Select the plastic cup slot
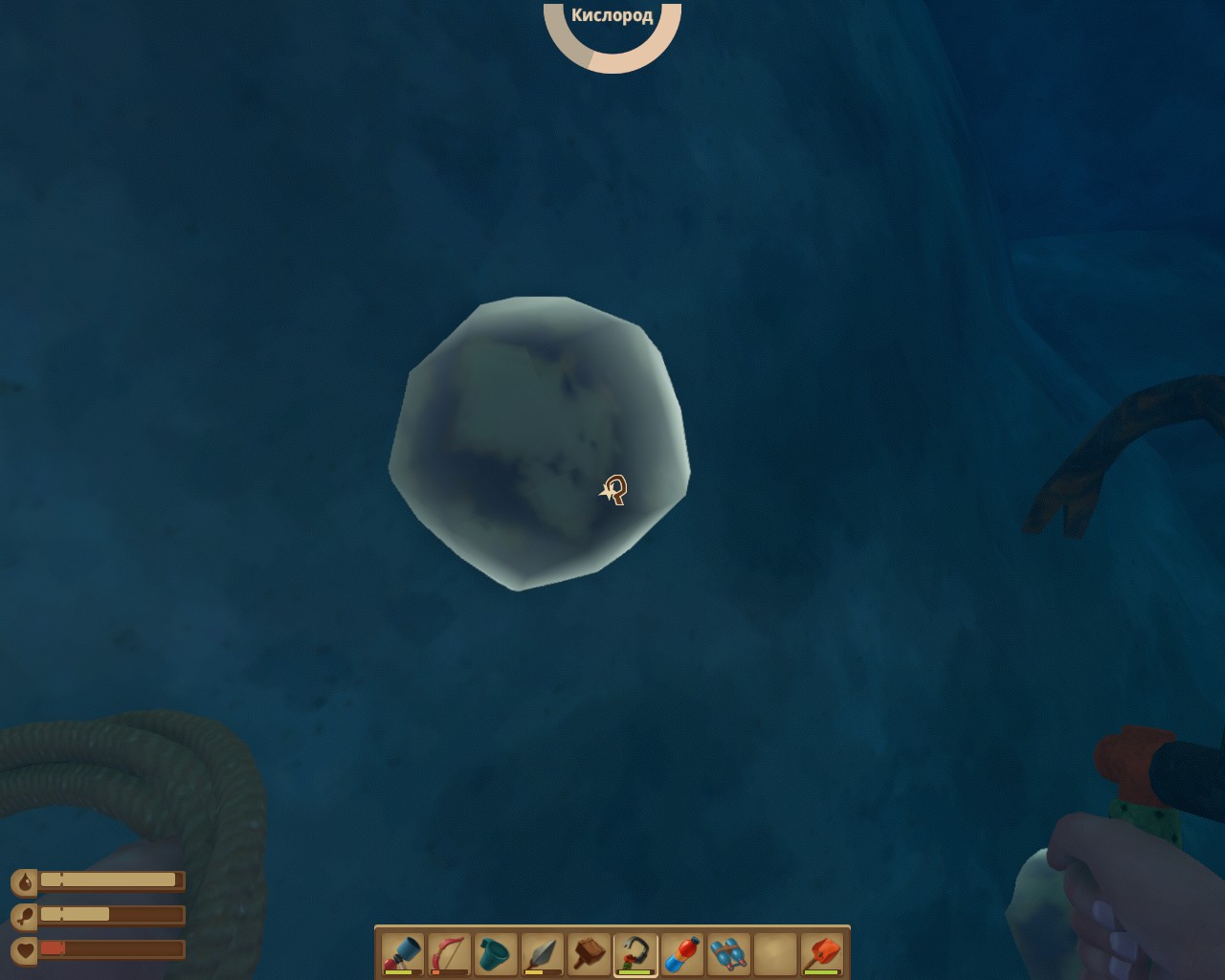Screen dimensions: 1225x980 click(496, 954)
